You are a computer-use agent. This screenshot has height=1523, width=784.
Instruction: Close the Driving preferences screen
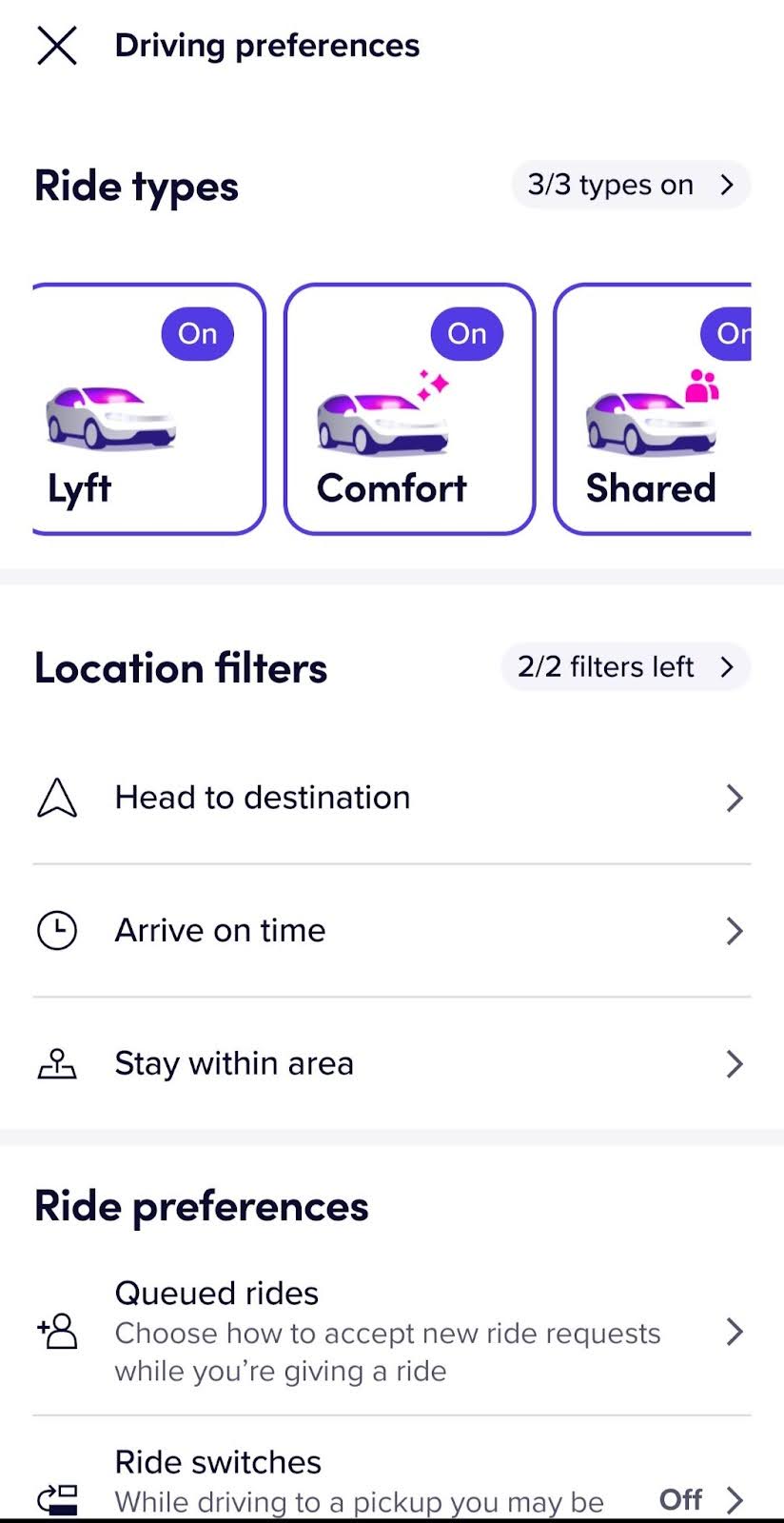click(57, 46)
